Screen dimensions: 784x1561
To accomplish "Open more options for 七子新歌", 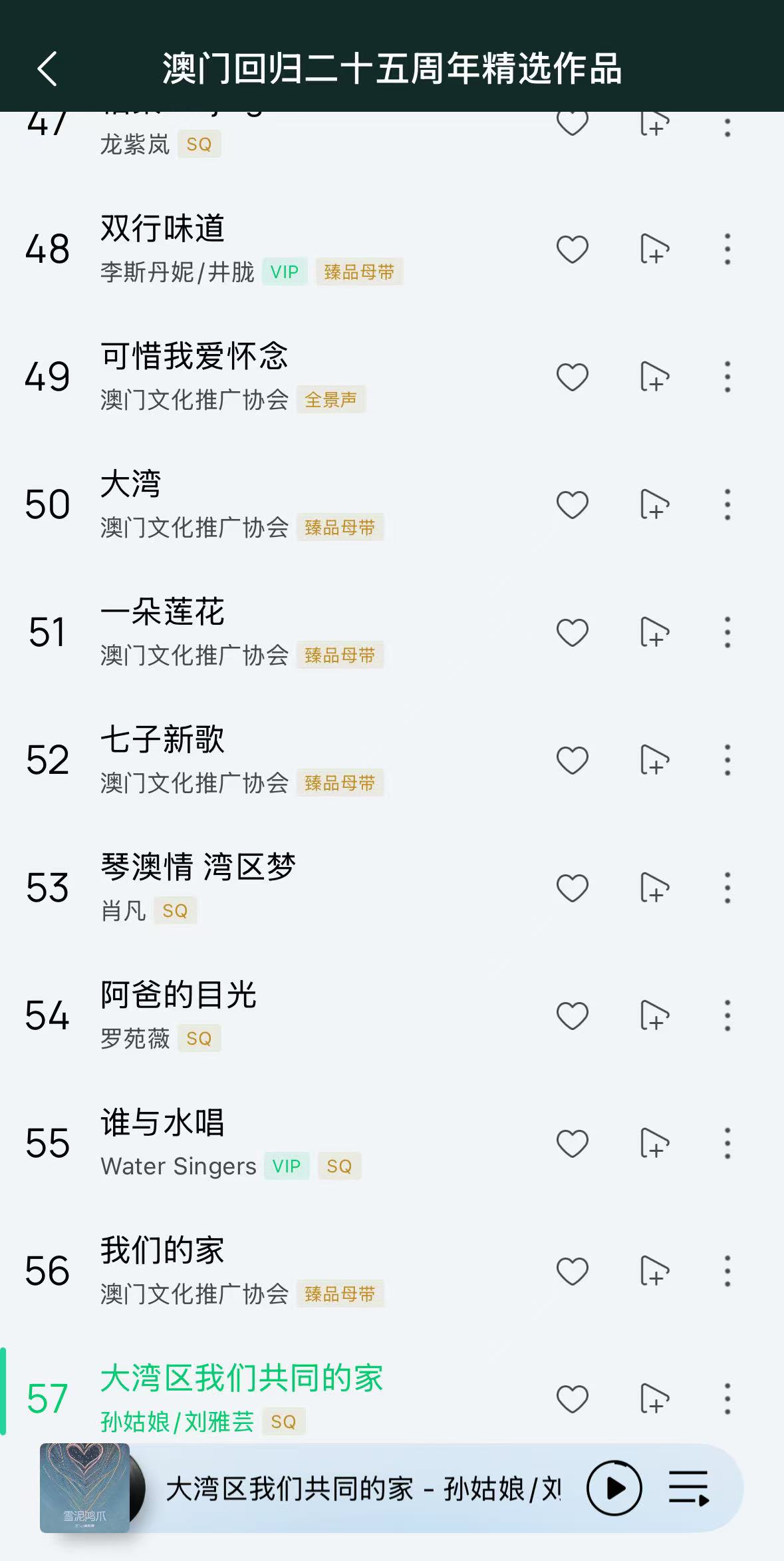I will [727, 761].
